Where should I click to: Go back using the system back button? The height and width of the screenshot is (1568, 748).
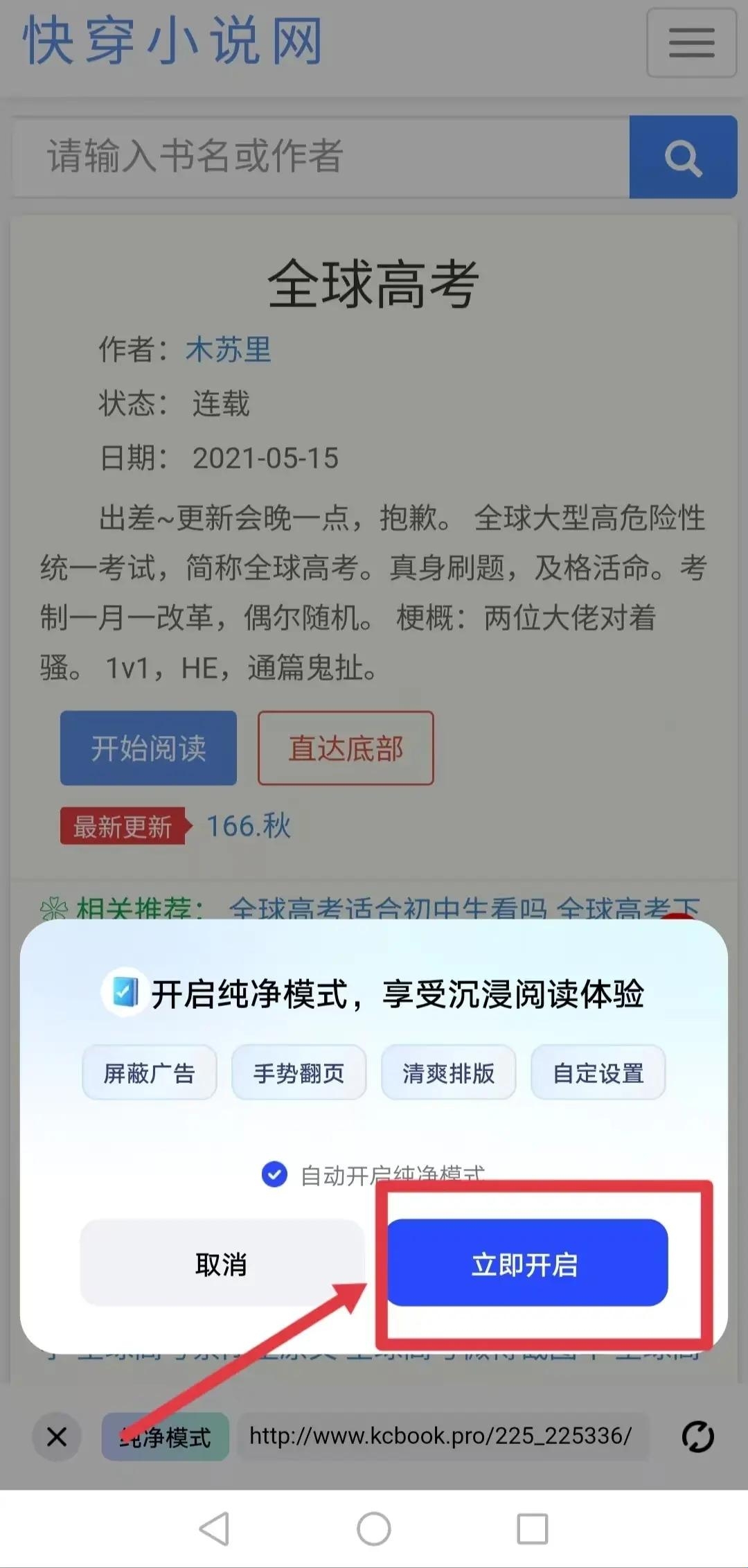(x=214, y=1529)
